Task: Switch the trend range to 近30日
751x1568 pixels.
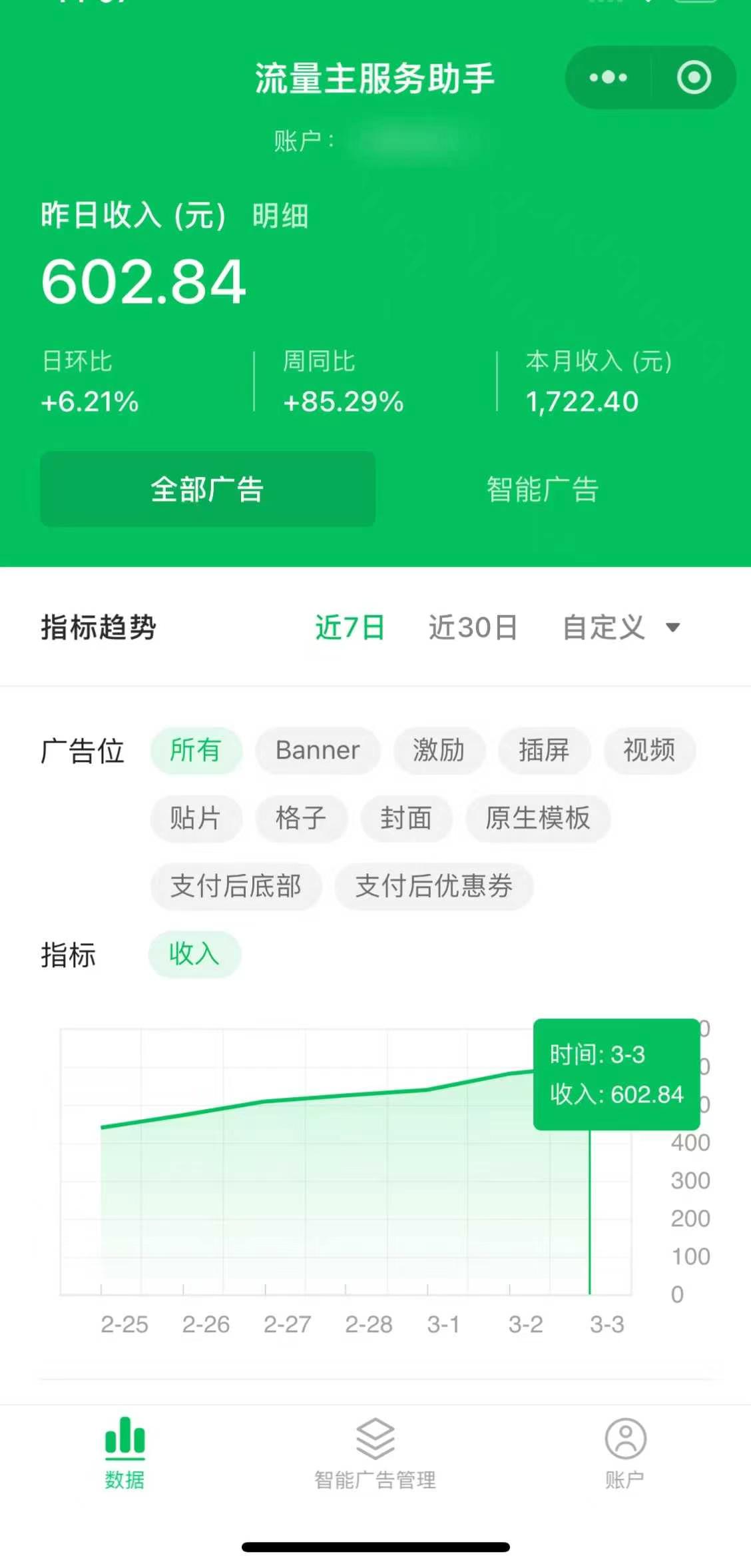Action: (x=473, y=627)
